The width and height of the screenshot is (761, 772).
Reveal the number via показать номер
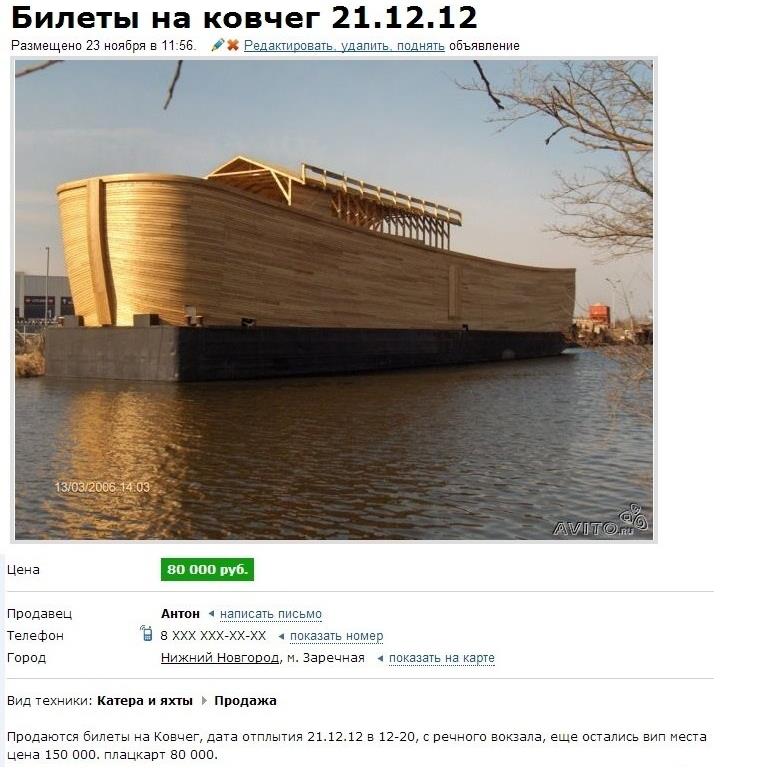[336, 636]
